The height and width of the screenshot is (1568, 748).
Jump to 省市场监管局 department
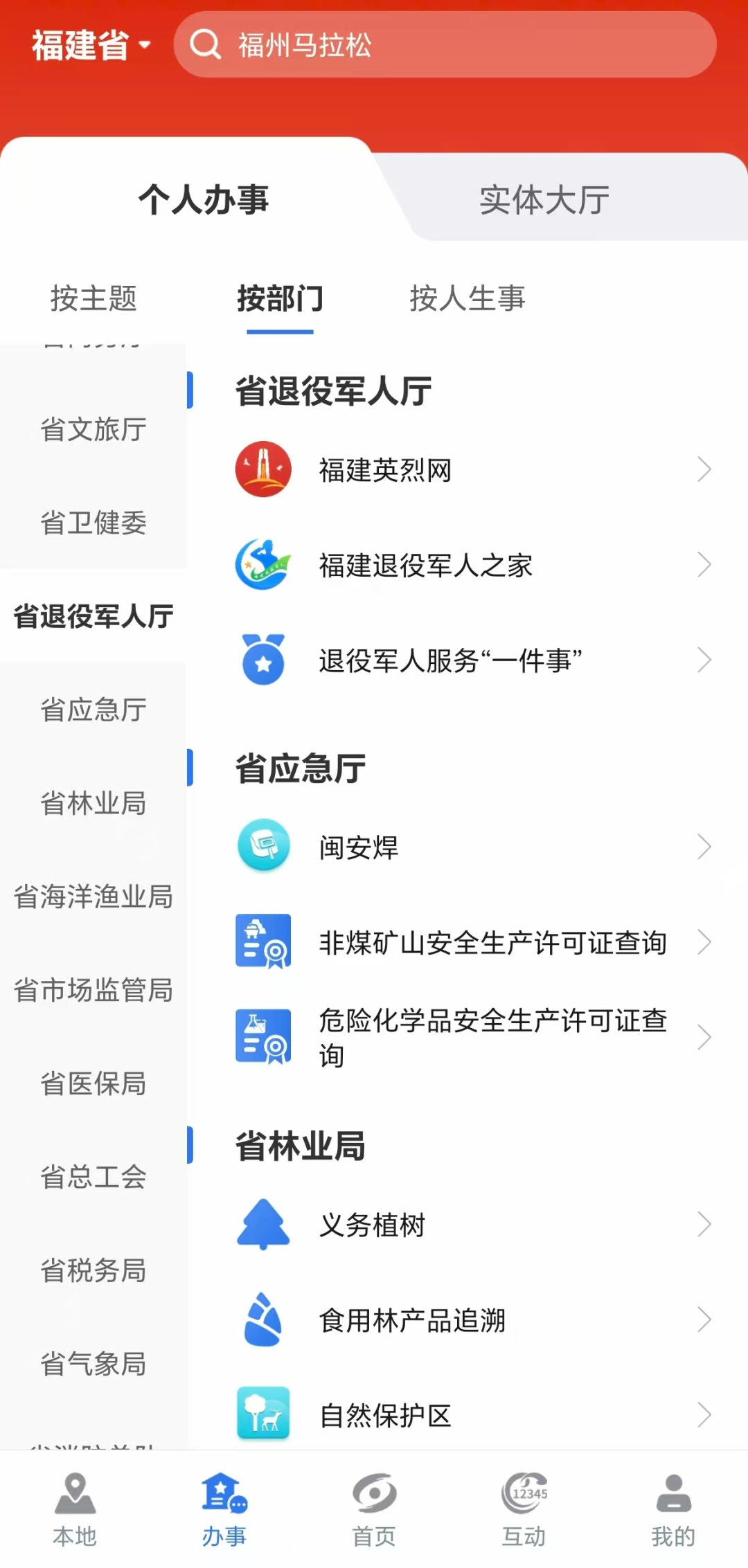coord(93,990)
